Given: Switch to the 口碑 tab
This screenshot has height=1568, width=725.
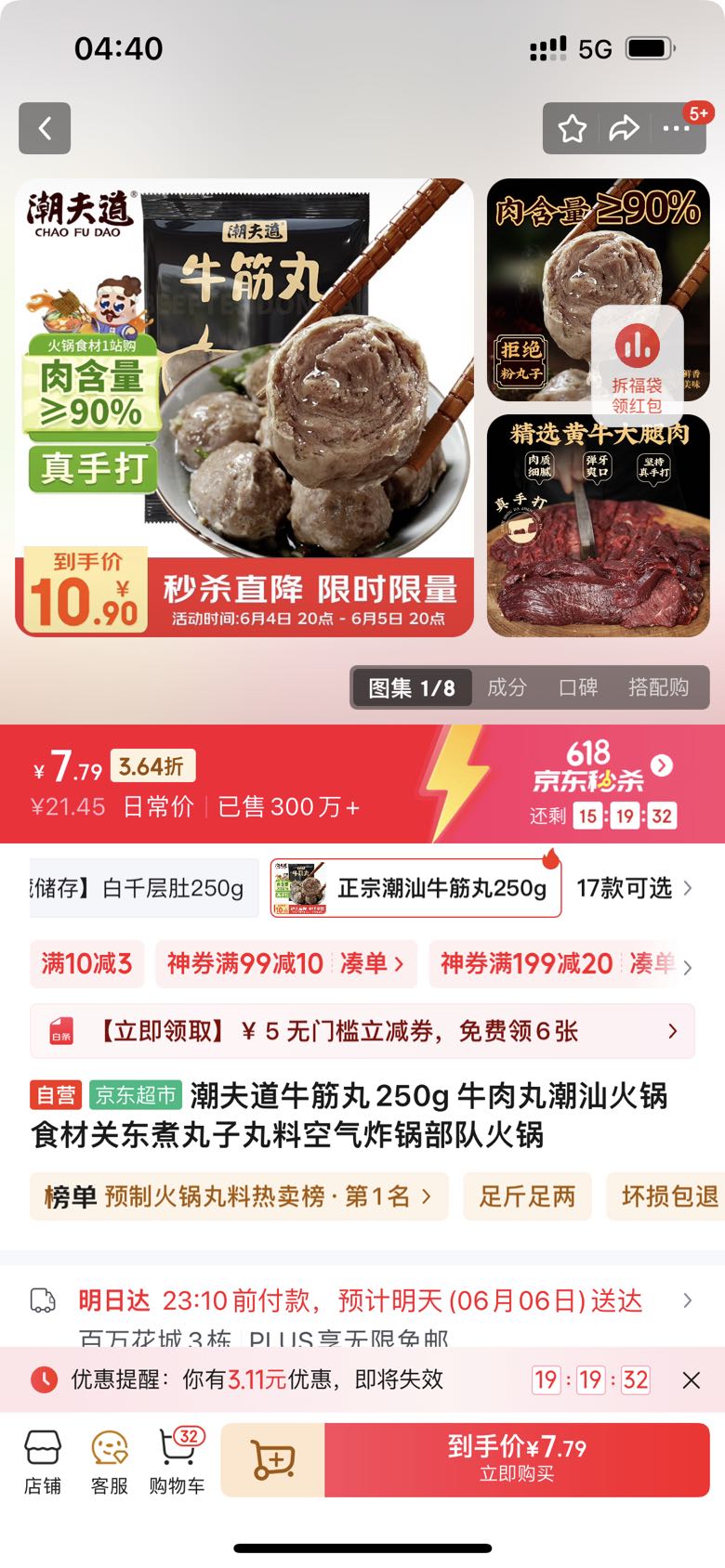Looking at the screenshot, I should coord(577,687).
